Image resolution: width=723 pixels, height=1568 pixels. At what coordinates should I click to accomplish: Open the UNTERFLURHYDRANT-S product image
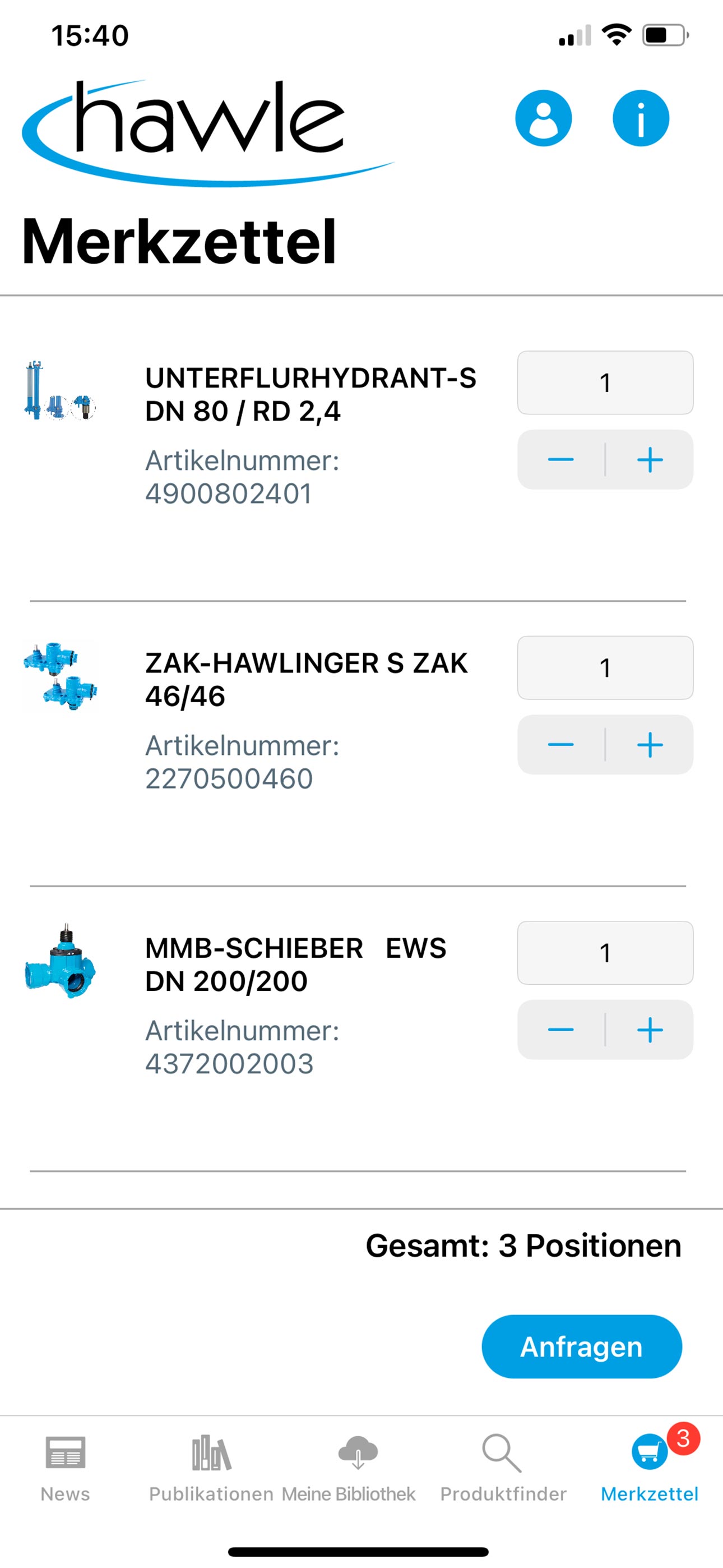[x=59, y=390]
